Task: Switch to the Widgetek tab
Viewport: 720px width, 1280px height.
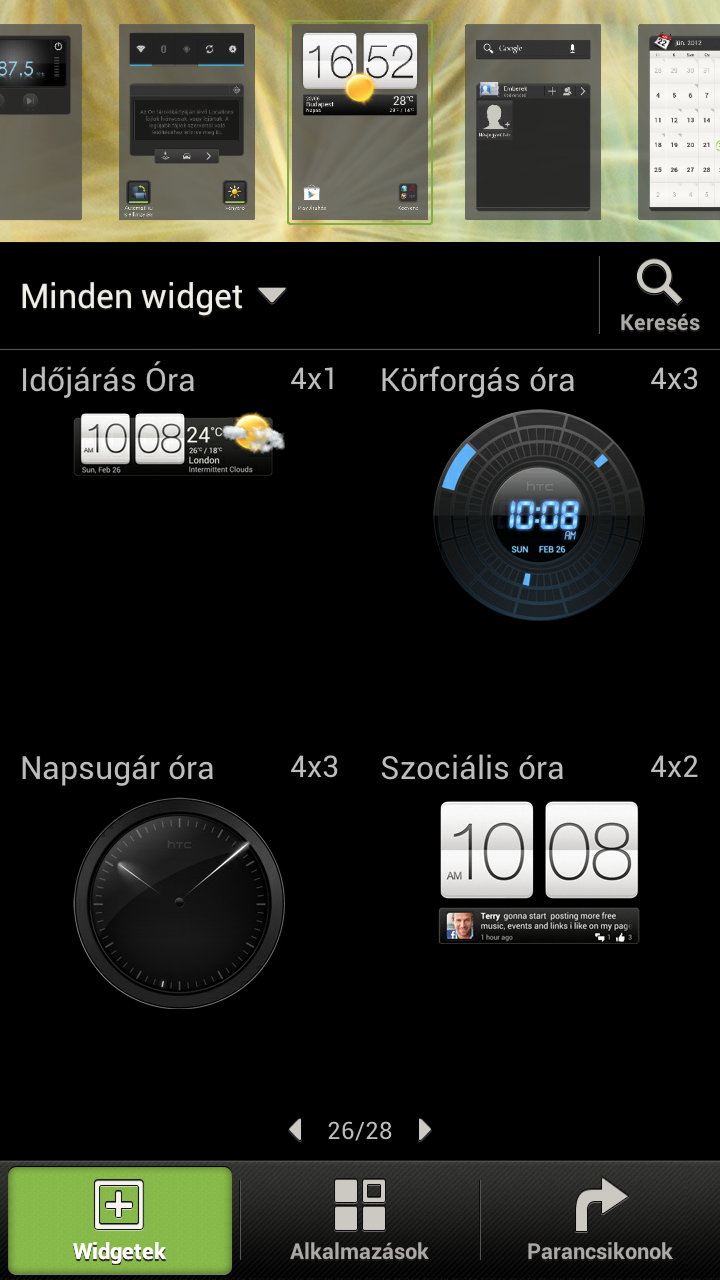Action: pos(120,1221)
